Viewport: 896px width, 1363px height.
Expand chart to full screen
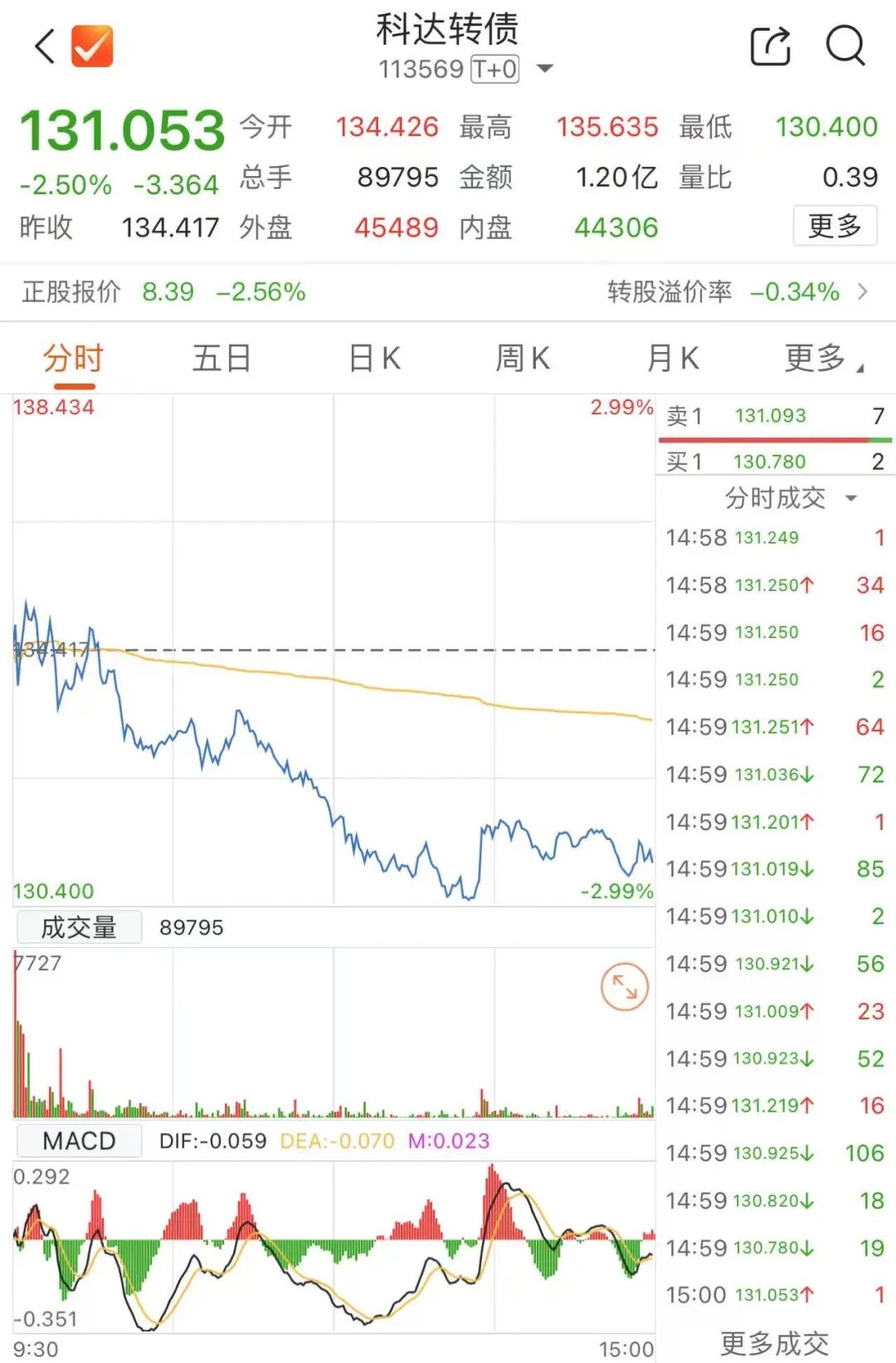(x=624, y=986)
